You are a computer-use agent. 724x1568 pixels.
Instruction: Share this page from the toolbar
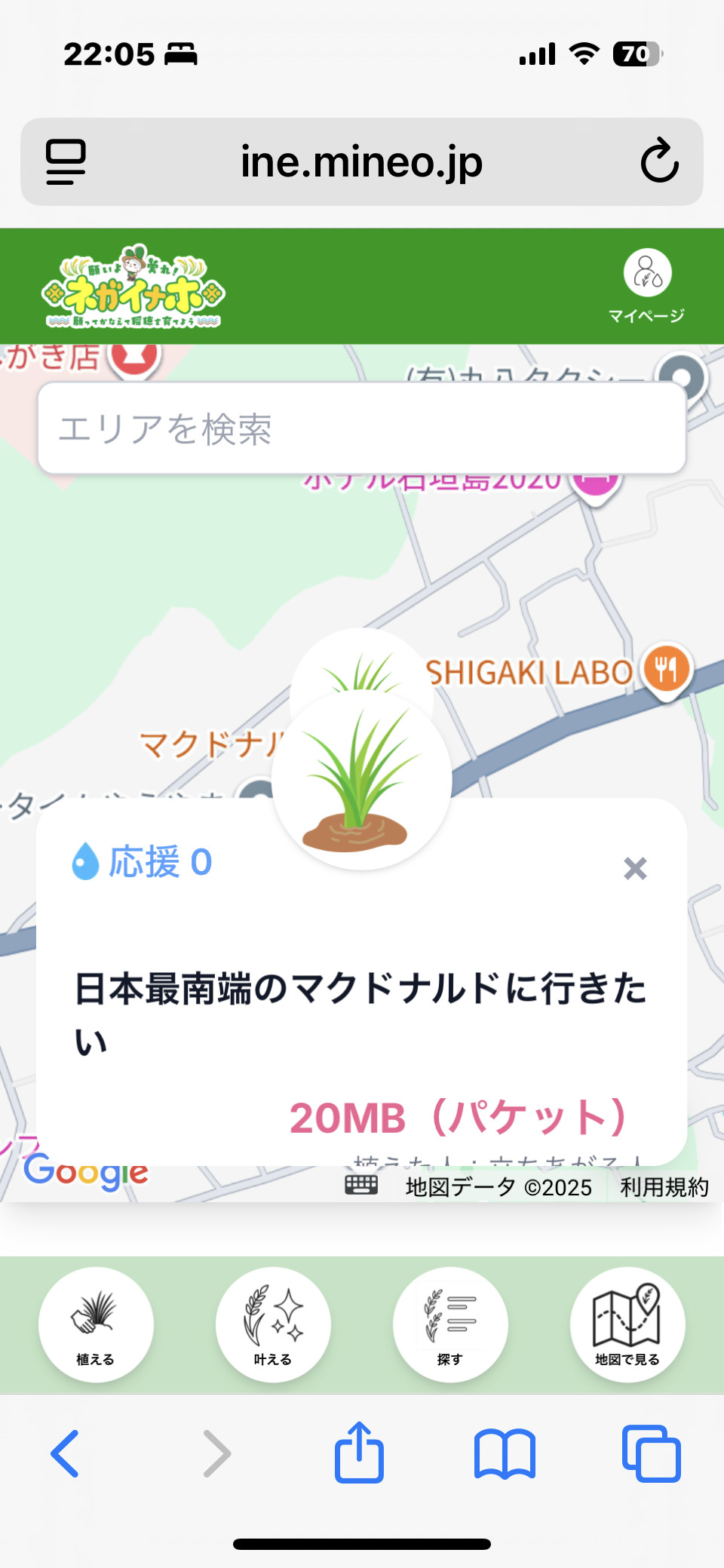tap(359, 1453)
